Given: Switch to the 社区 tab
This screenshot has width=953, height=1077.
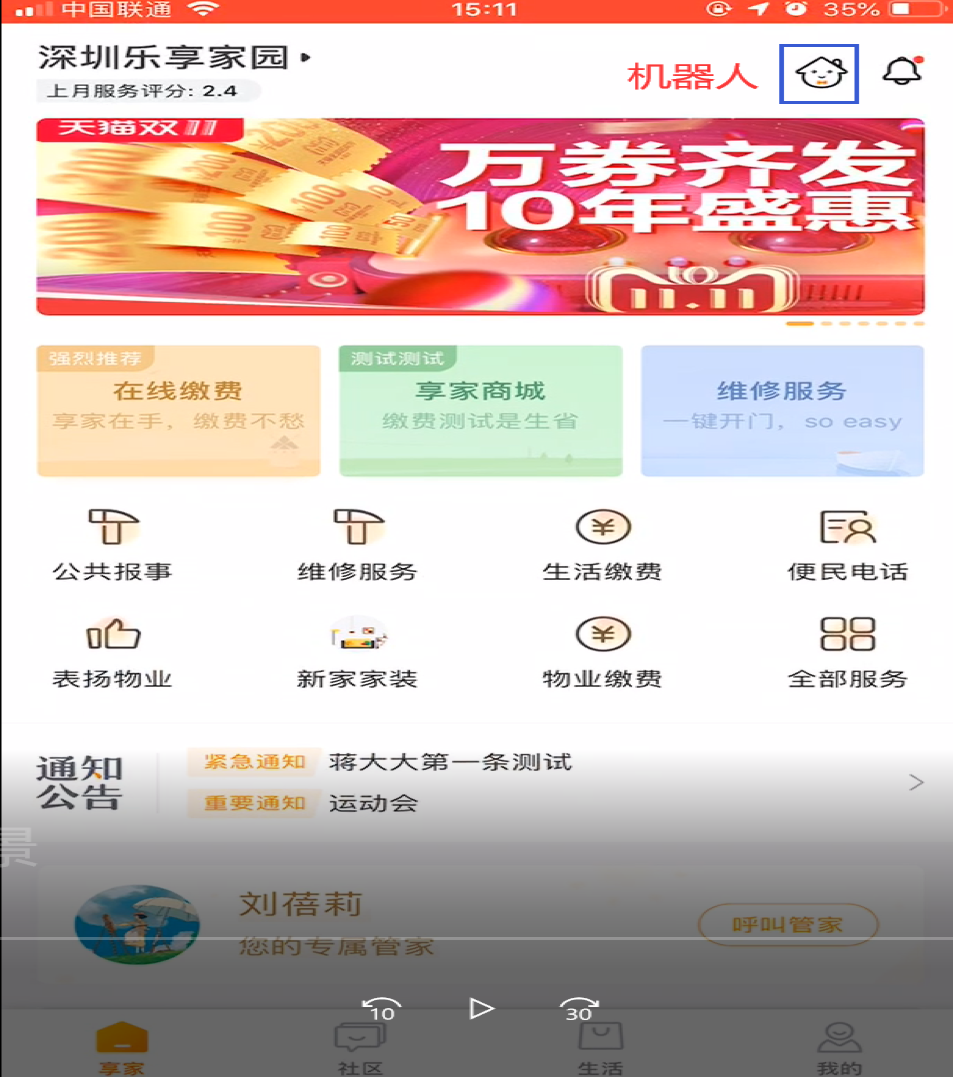Looking at the screenshot, I should 360,1048.
